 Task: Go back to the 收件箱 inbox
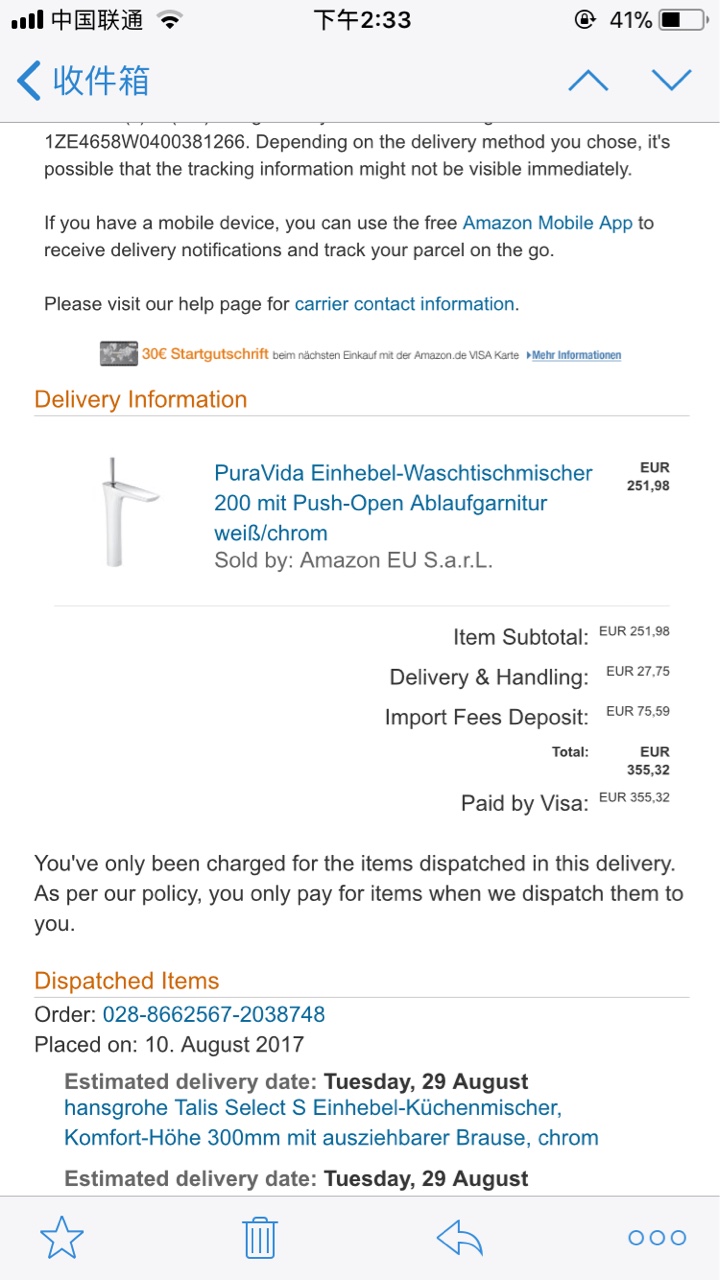tap(83, 80)
